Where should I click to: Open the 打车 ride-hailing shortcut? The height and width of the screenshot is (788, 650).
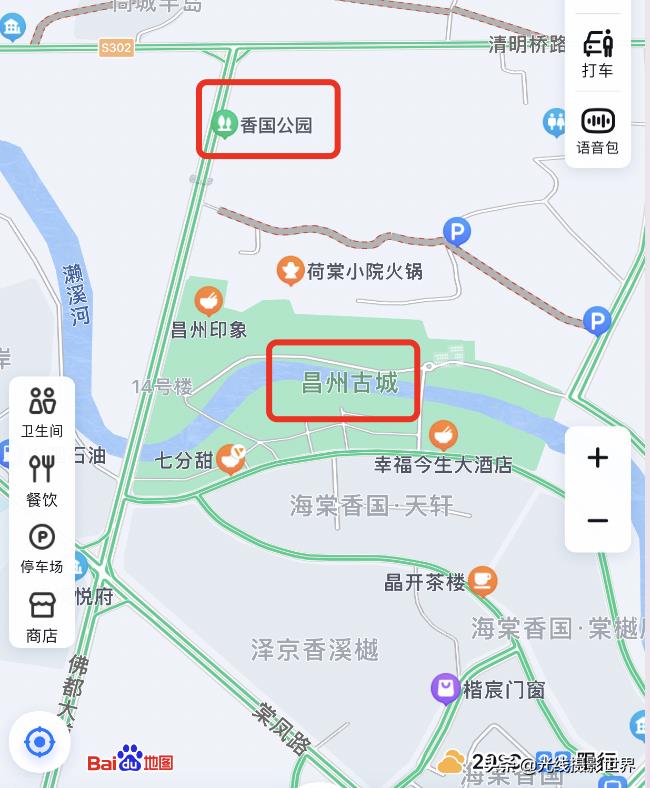pos(597,53)
